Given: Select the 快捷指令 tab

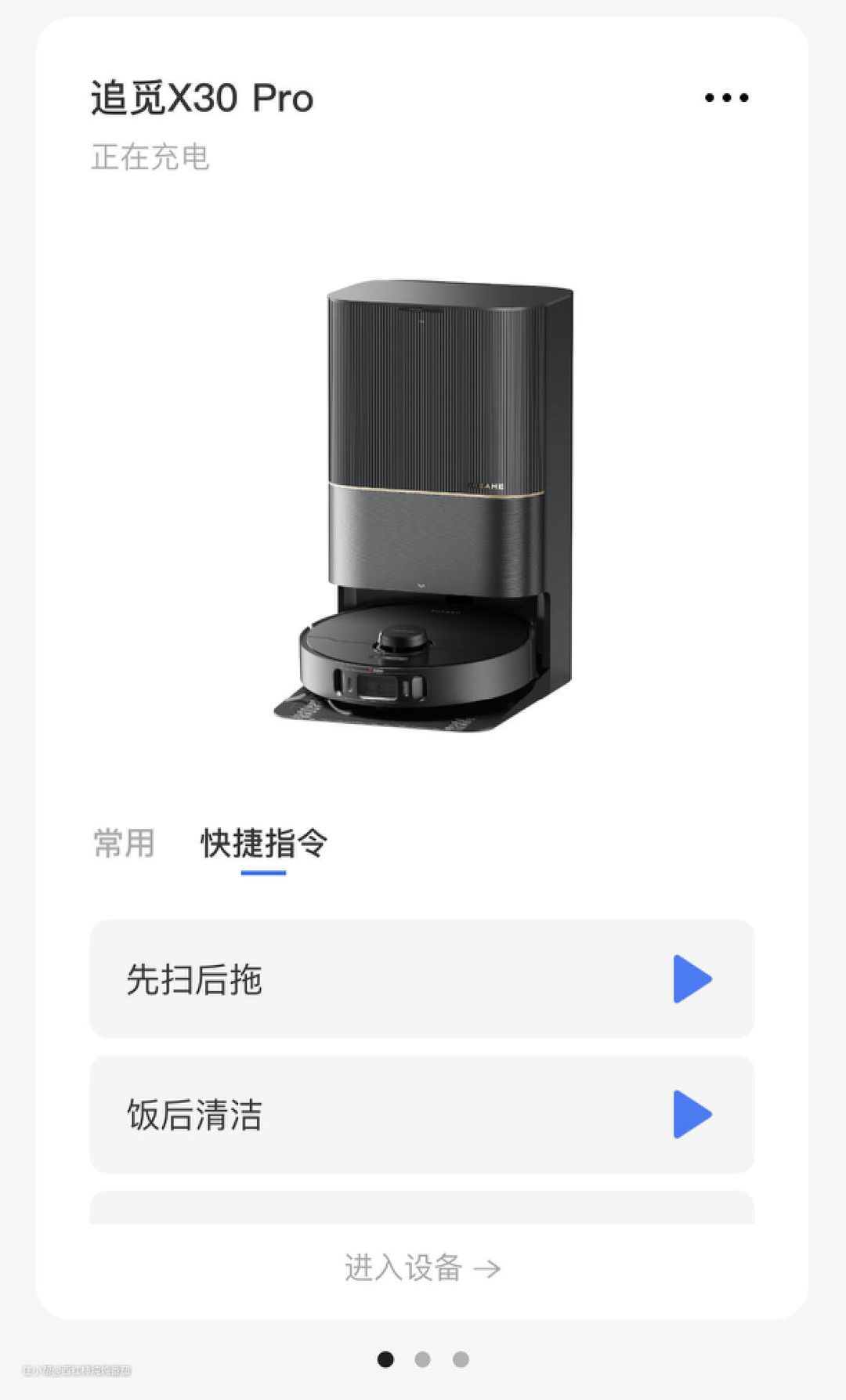Looking at the screenshot, I should pos(264,844).
